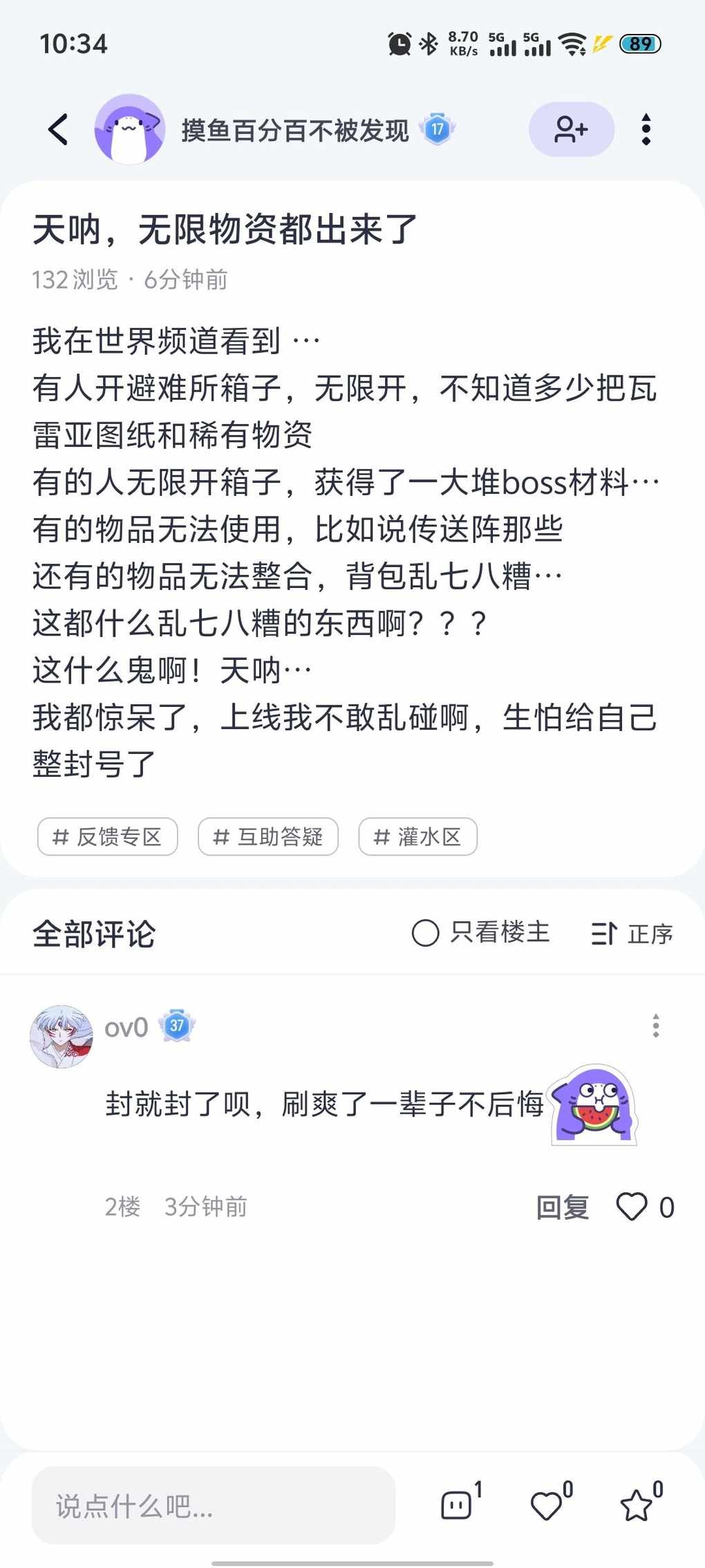The width and height of the screenshot is (705, 1568).
Task: Enable 只看楼主 filter
Action: (481, 932)
